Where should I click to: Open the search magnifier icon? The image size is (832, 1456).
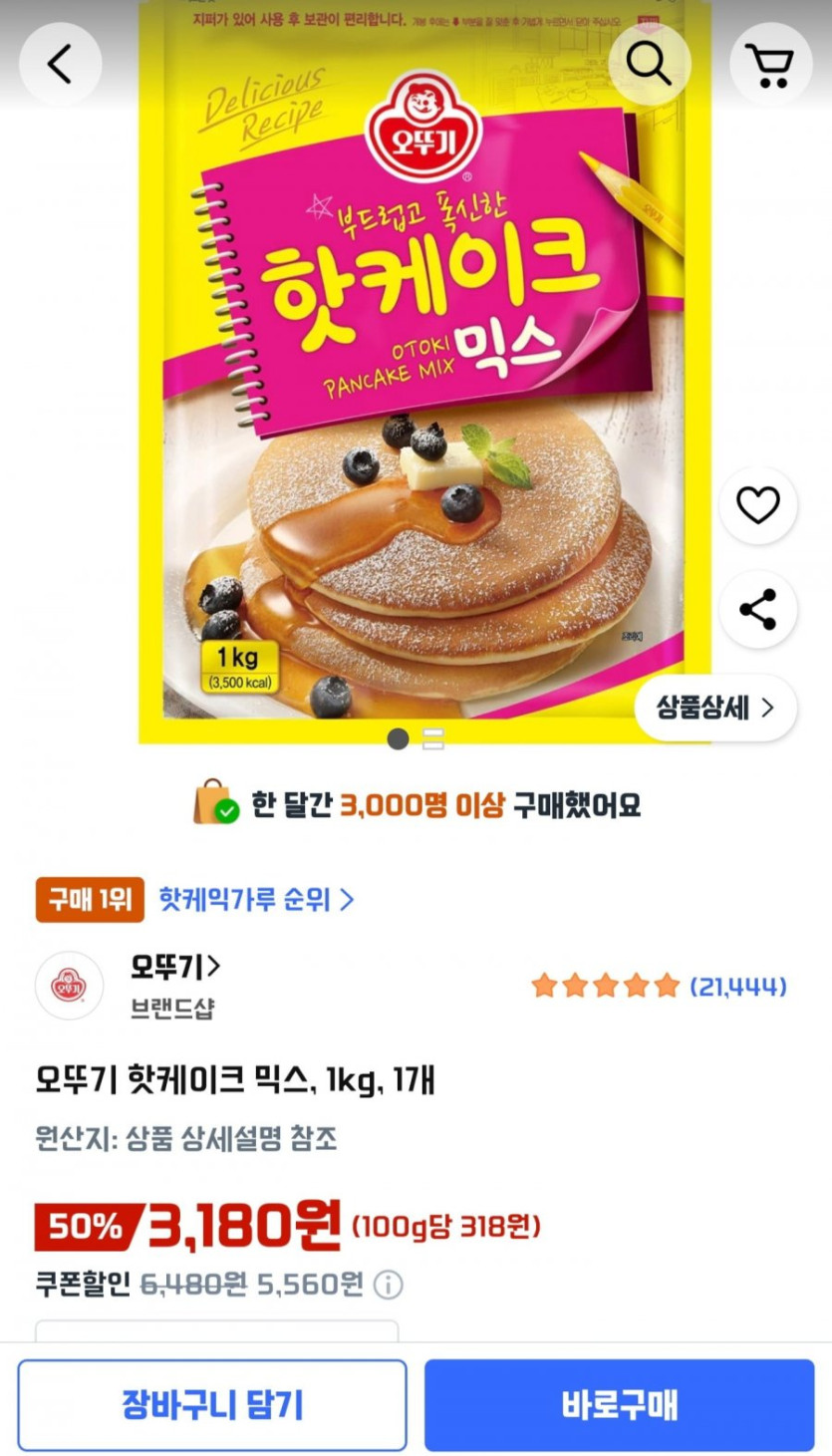point(649,65)
